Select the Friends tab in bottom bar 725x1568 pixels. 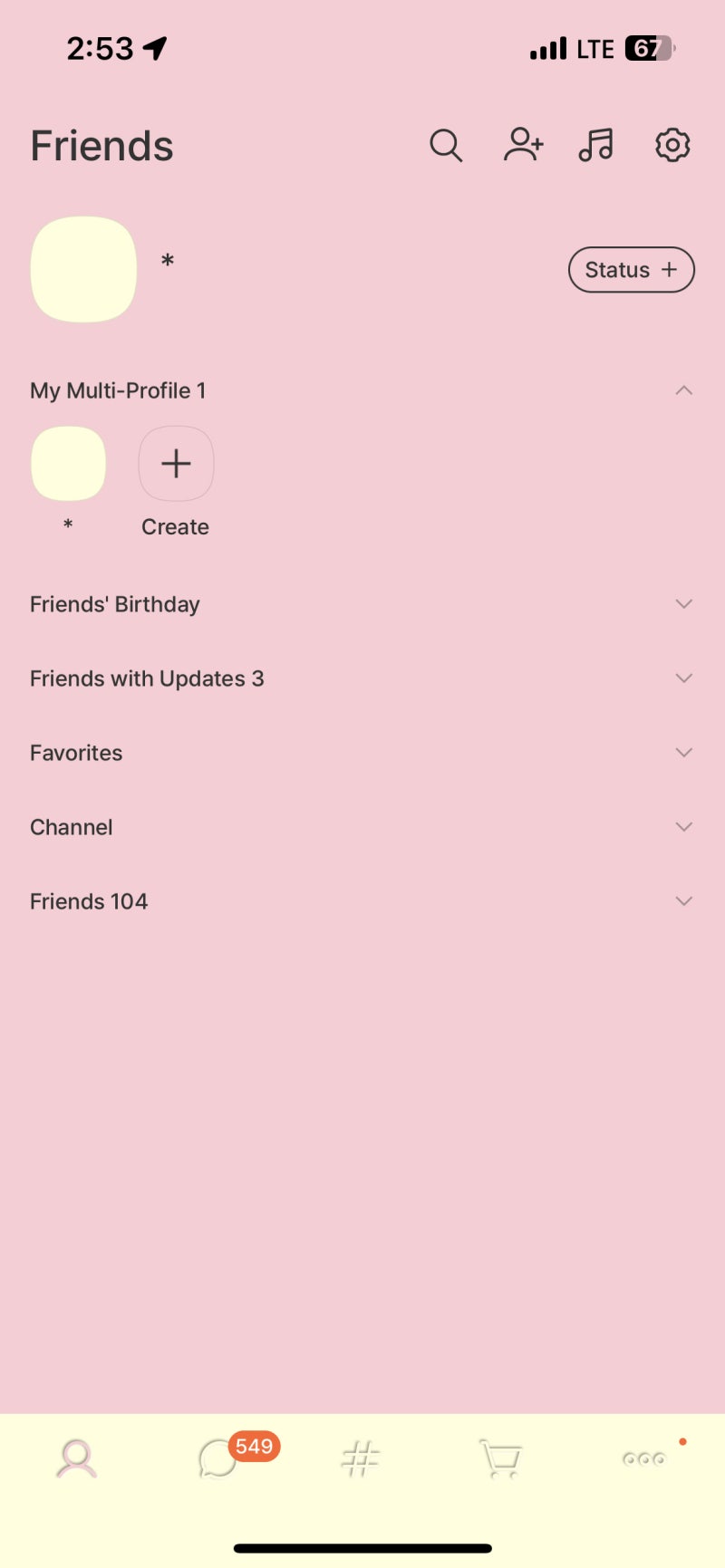[77, 1458]
